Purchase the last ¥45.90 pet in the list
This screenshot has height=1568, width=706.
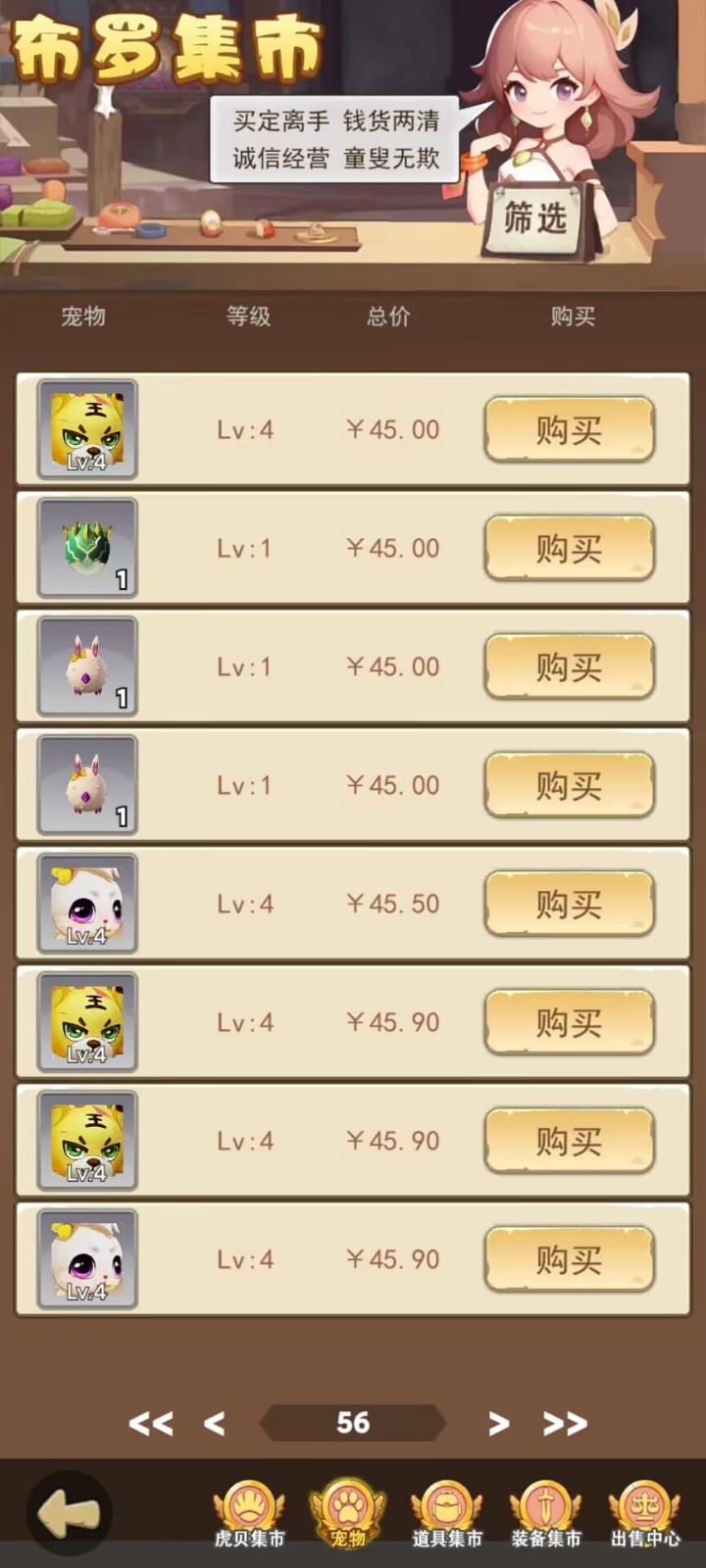tap(569, 1259)
